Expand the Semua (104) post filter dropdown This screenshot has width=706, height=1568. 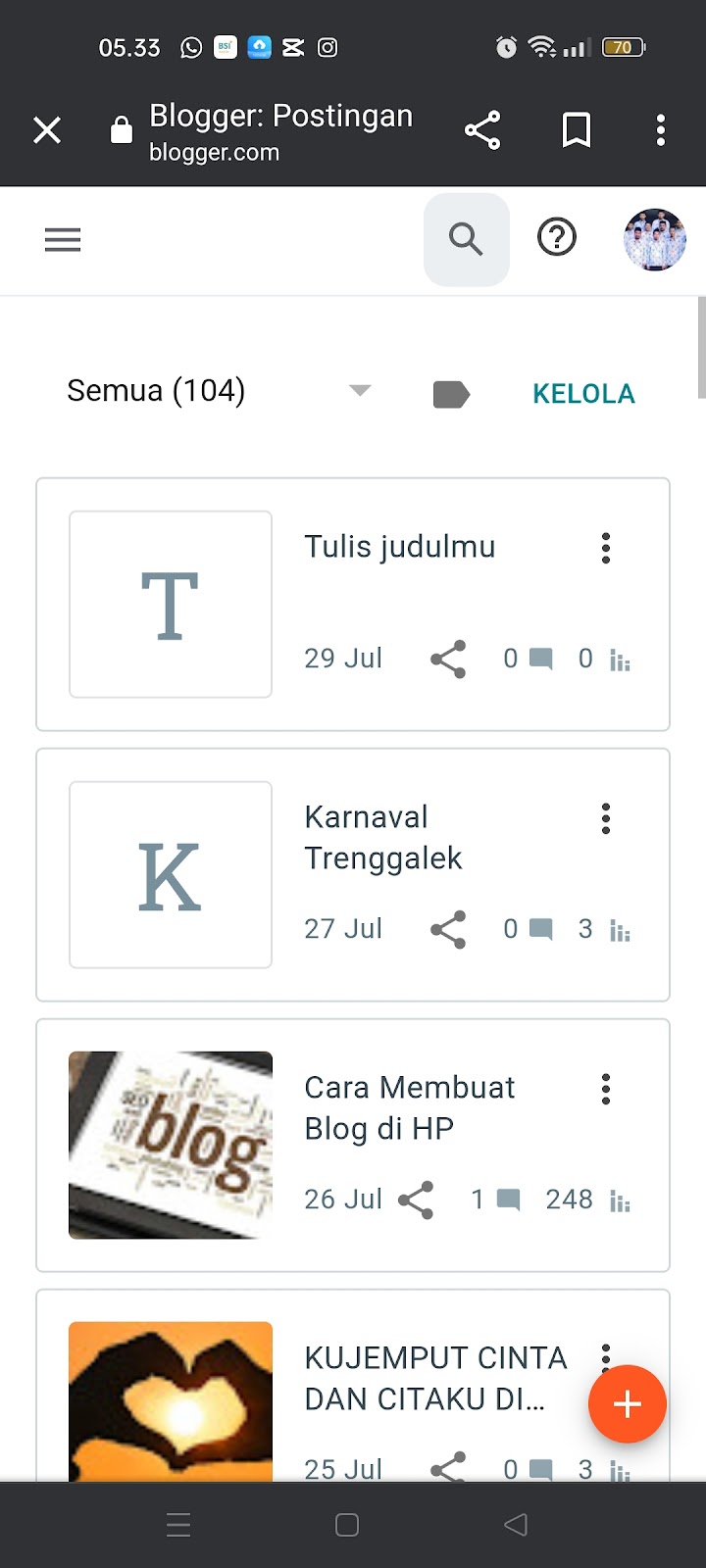coord(360,391)
